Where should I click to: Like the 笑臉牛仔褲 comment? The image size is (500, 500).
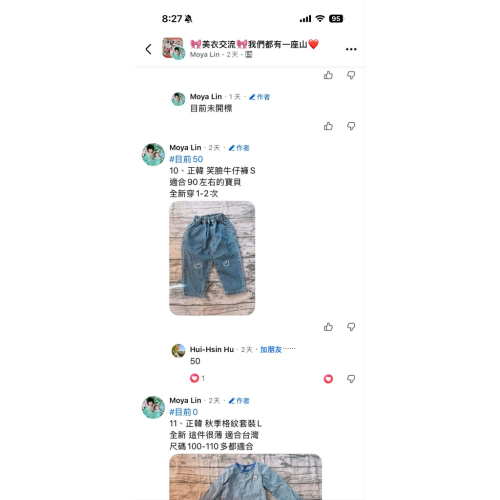328,327
